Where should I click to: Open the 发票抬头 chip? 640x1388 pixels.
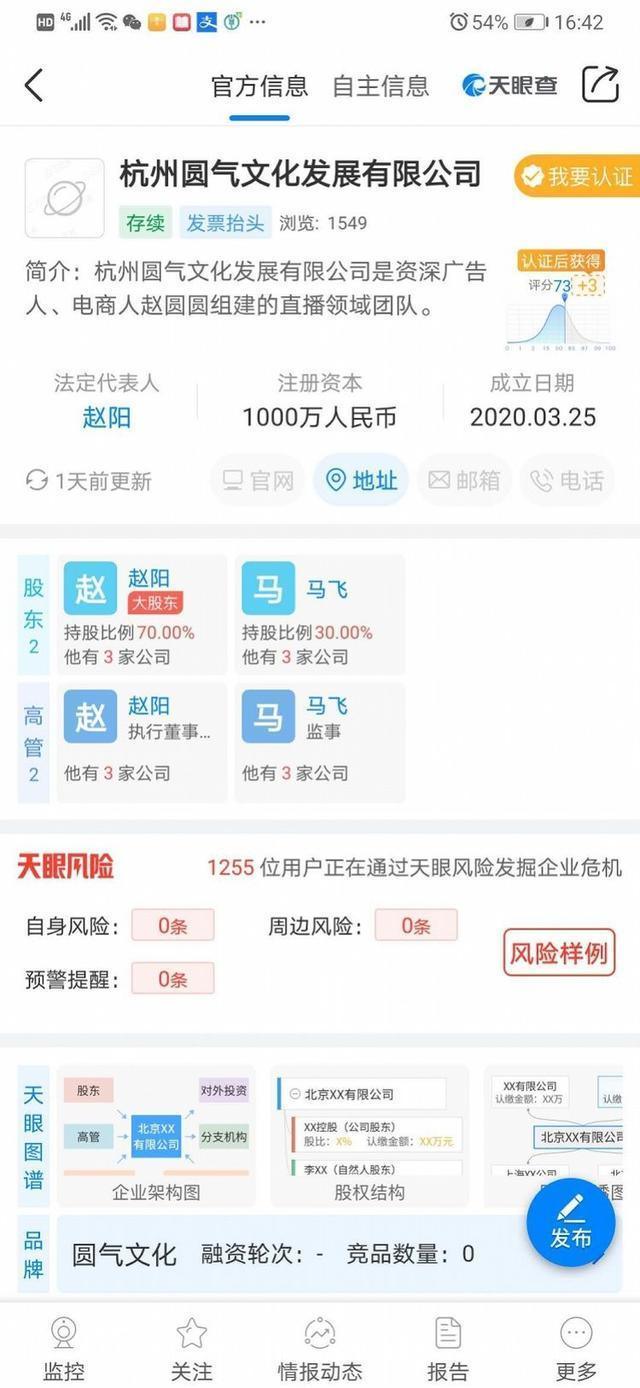(x=226, y=223)
